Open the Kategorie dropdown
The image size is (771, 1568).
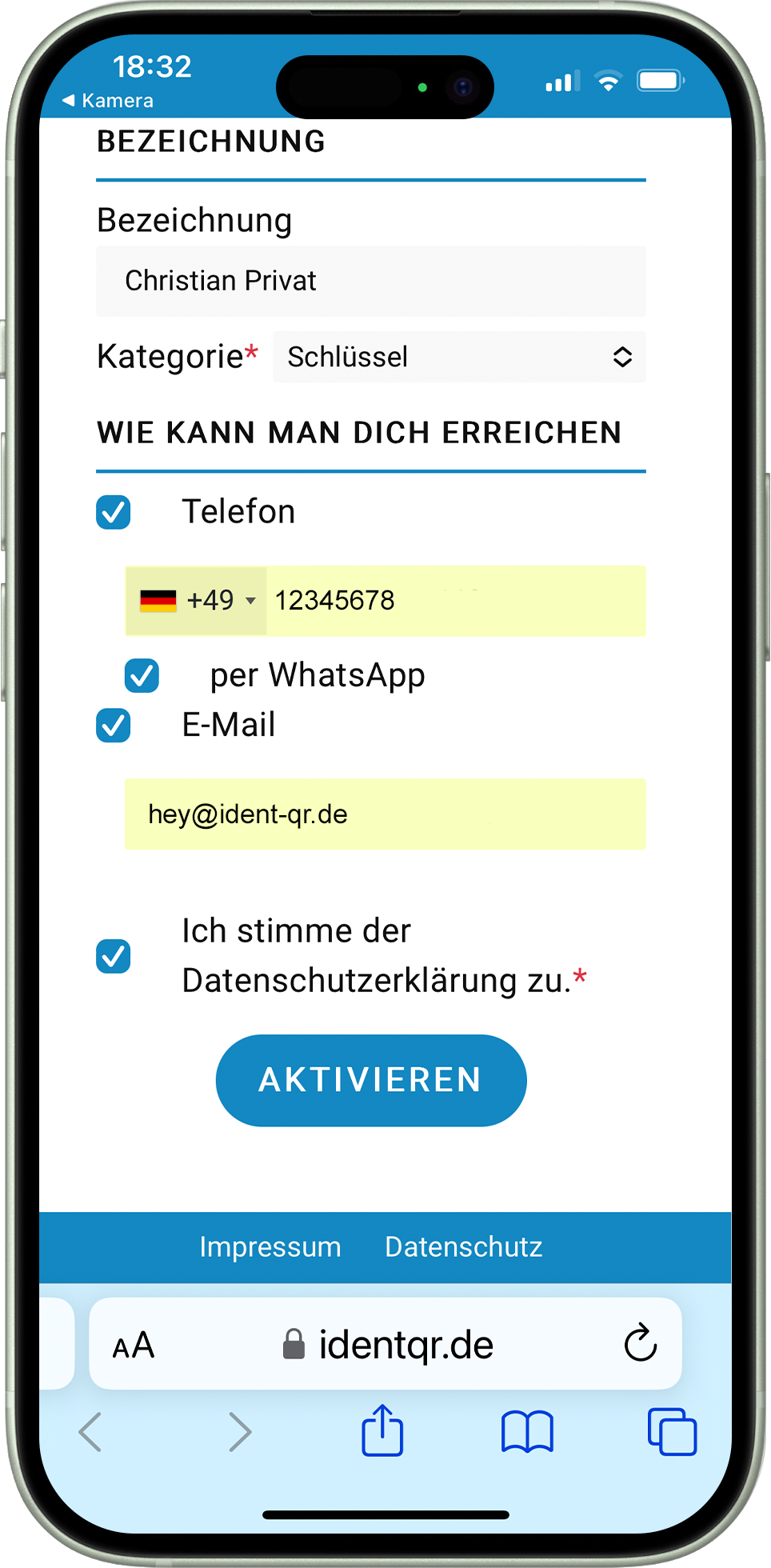point(459,357)
